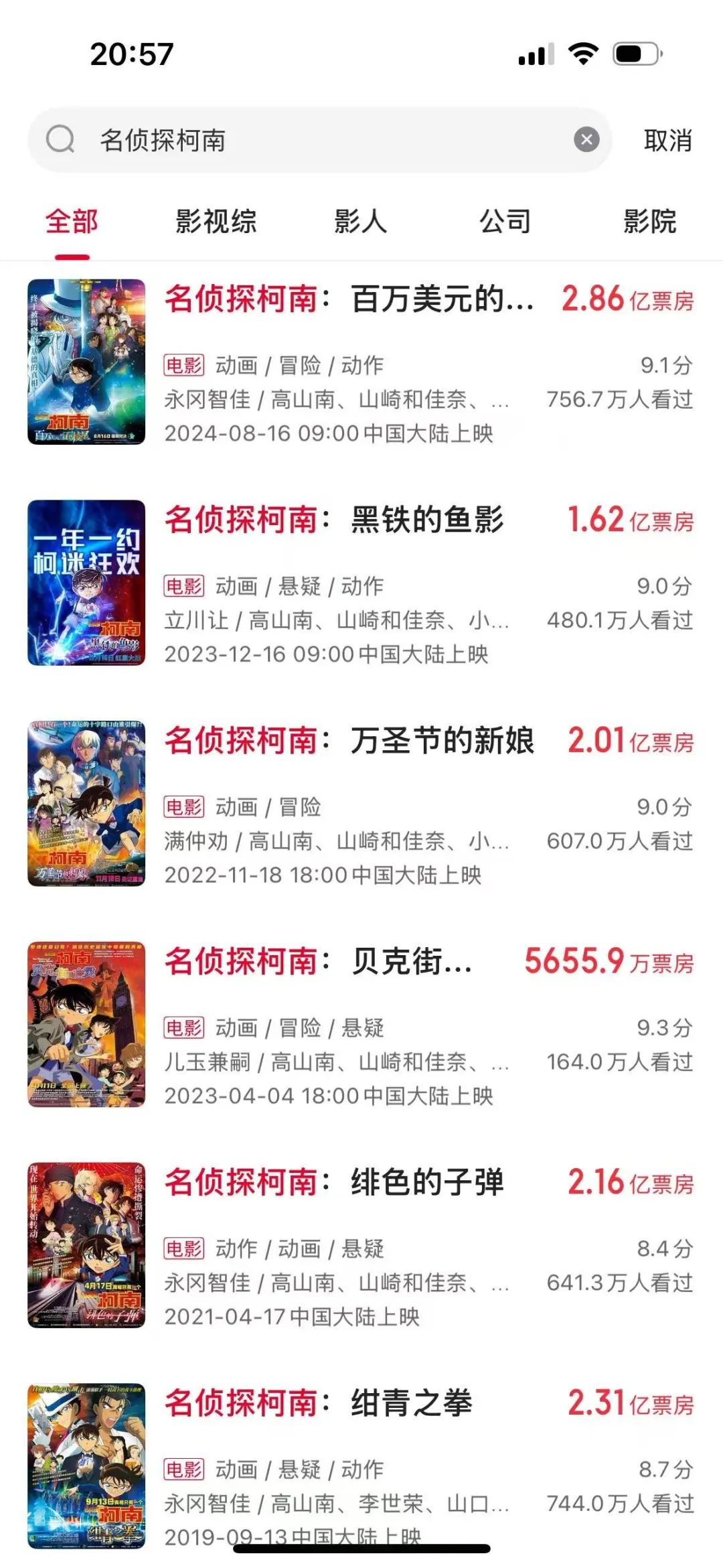
Task: Cancel the search with 取消
Action: point(667,141)
